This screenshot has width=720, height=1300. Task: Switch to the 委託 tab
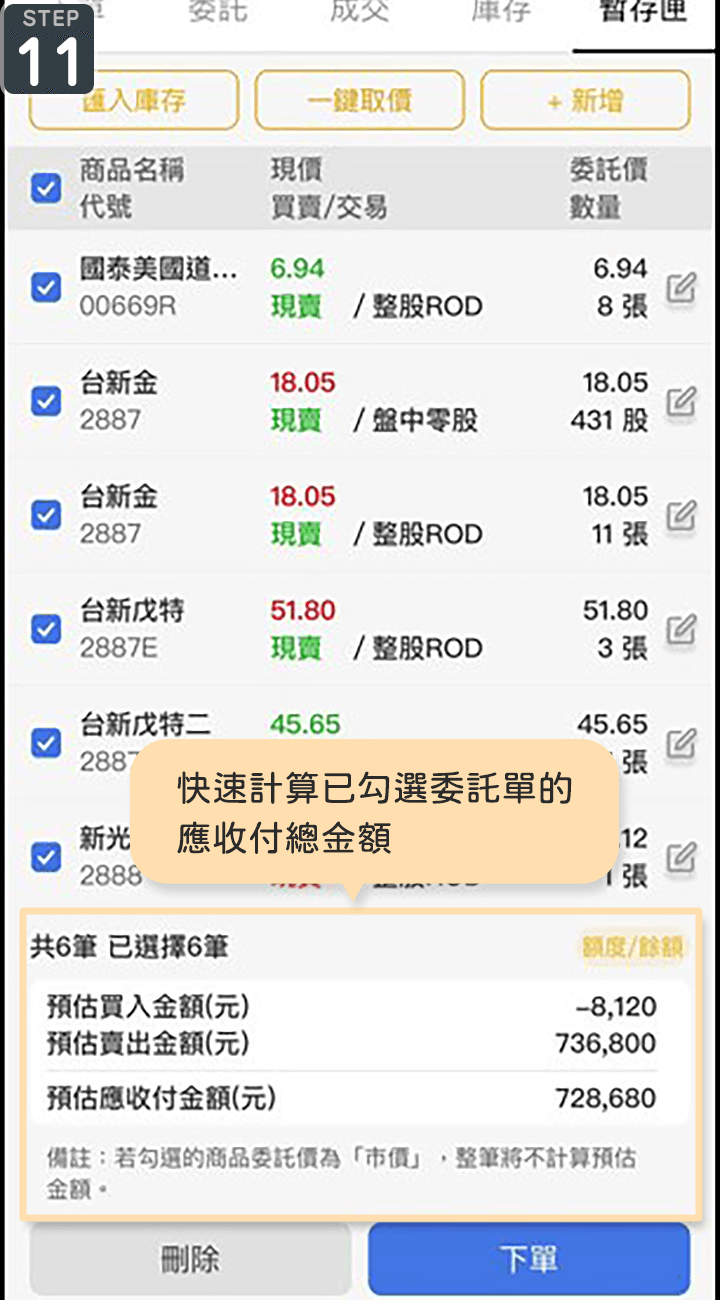218,13
